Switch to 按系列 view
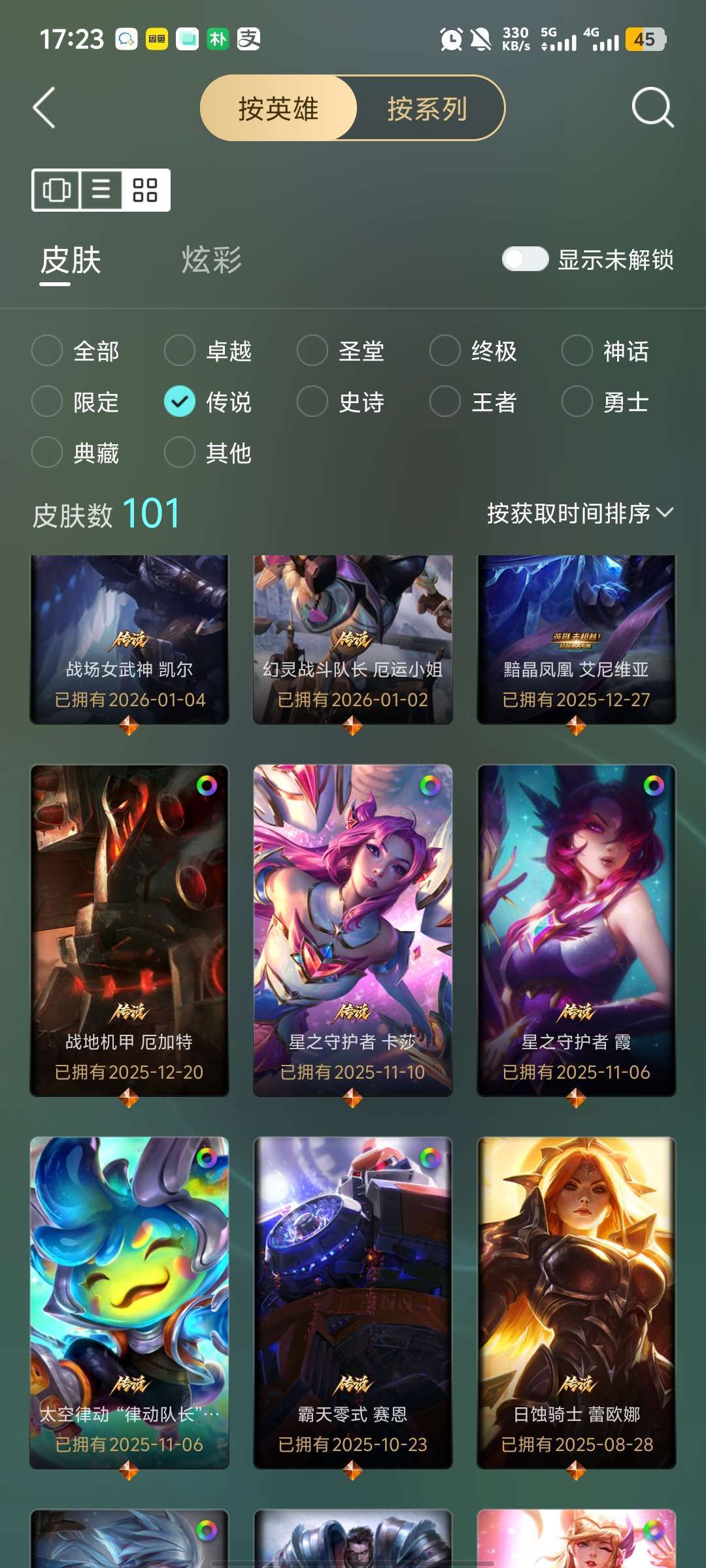The width and height of the screenshot is (706, 1568). tap(428, 108)
